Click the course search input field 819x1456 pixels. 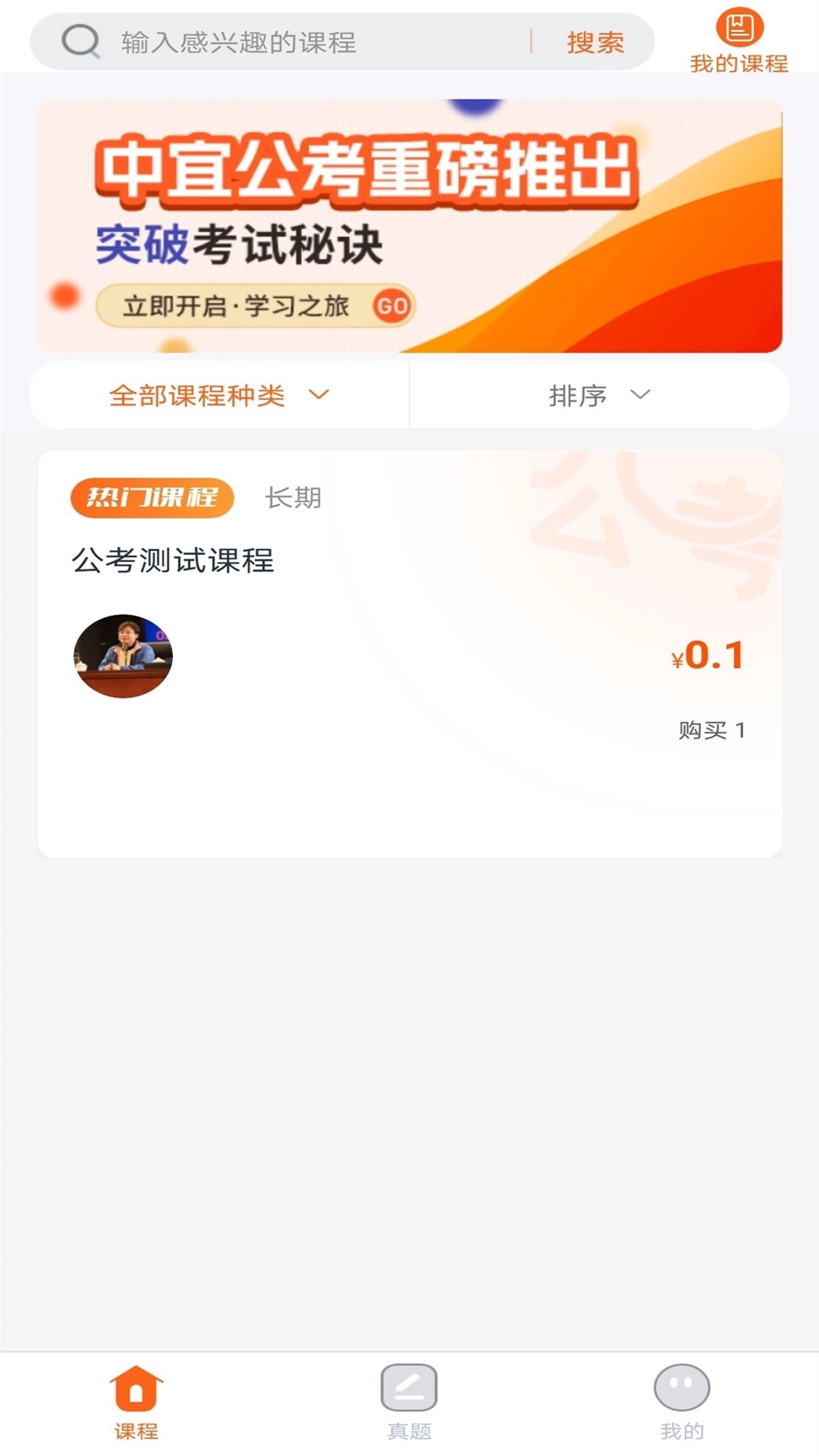pyautogui.click(x=303, y=42)
